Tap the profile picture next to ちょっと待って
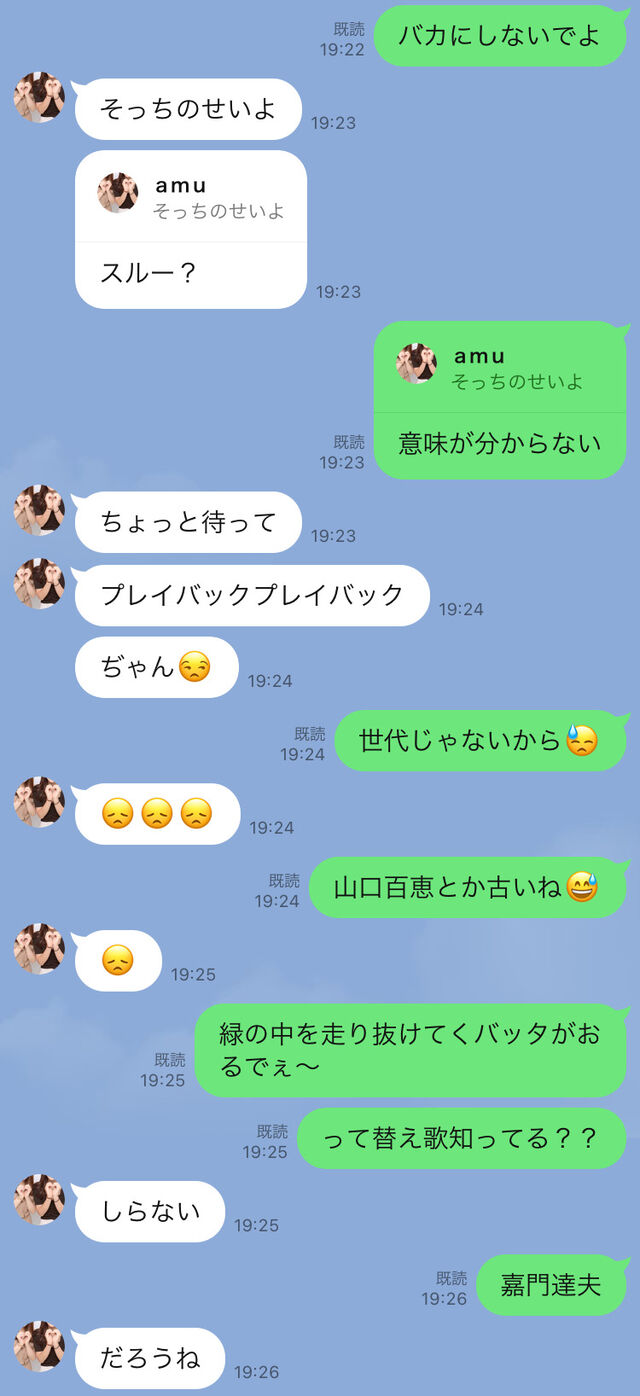Viewport: 640px width, 1396px height. tap(39, 511)
